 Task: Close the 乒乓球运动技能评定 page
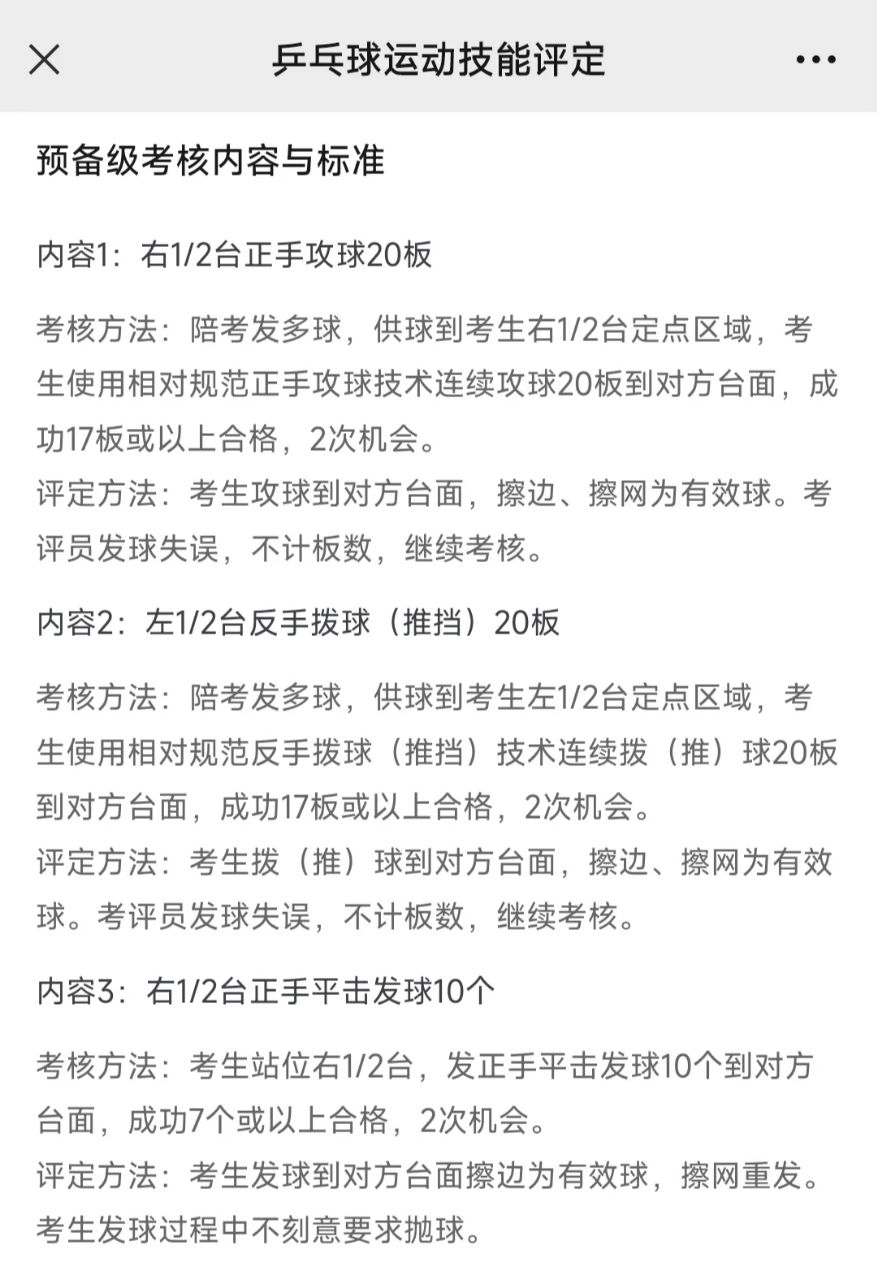(x=44, y=60)
